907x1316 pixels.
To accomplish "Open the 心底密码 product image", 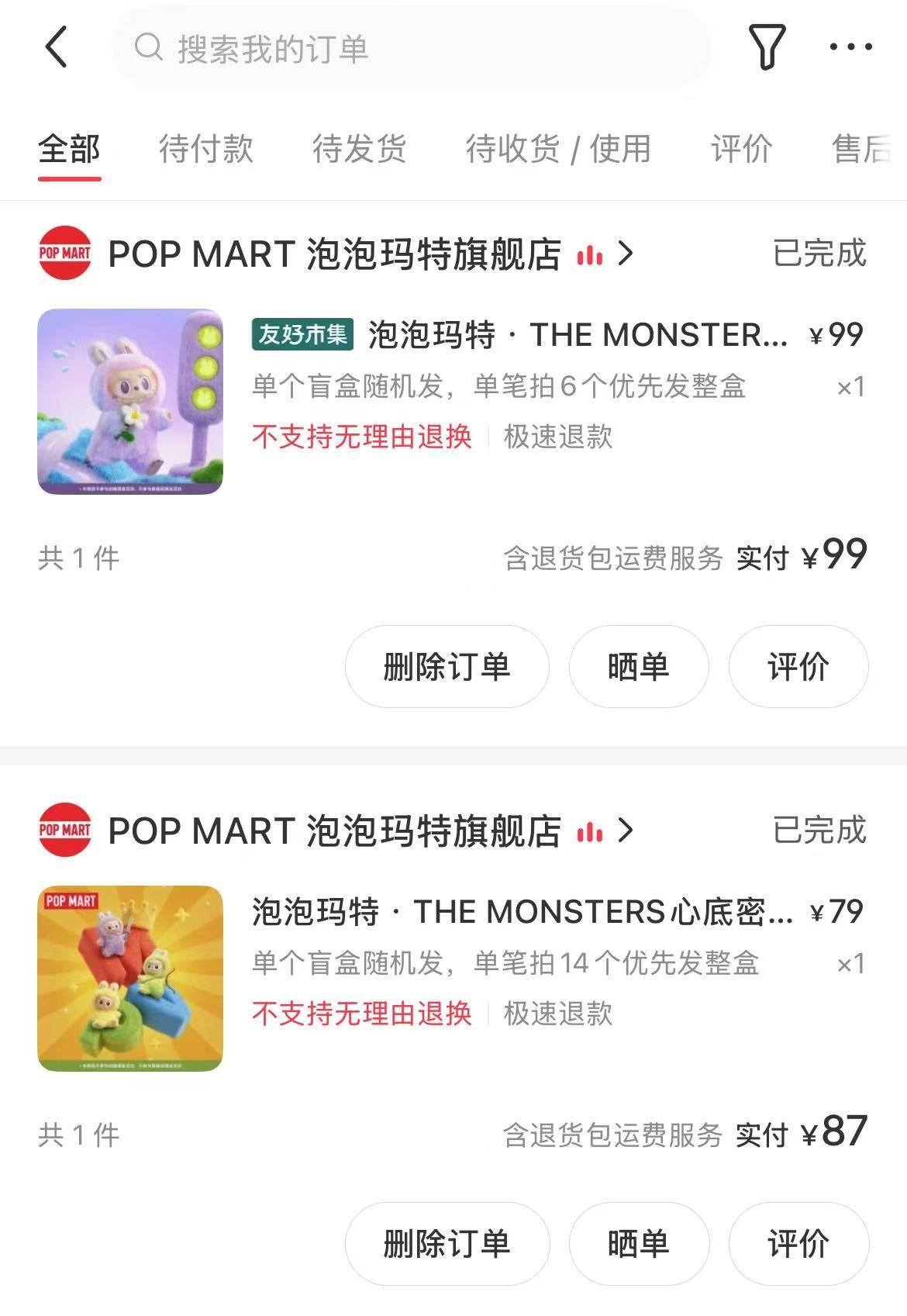I will 130,979.
